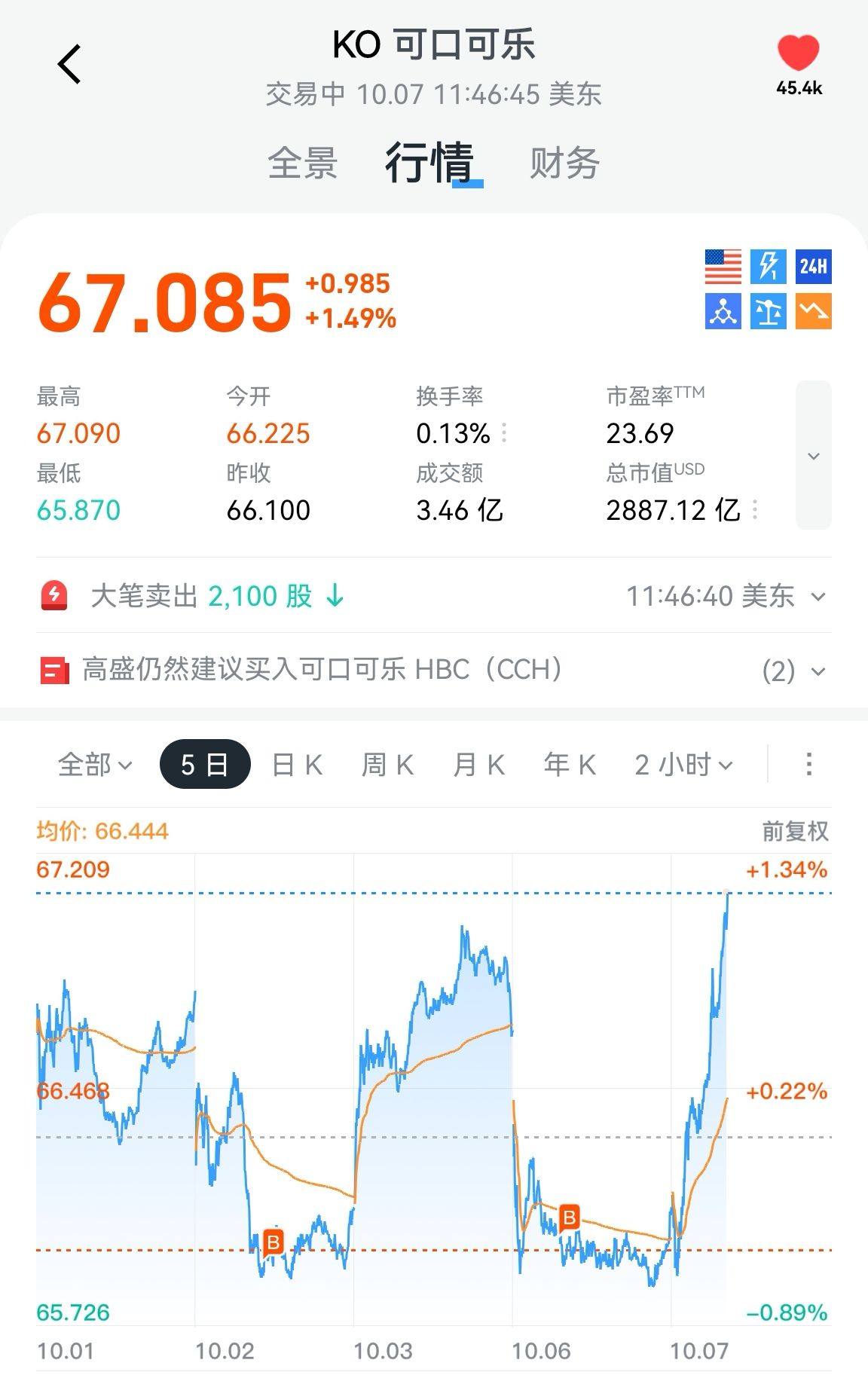Open the balance scale compare icon
The width and height of the screenshot is (868, 1375).
click(x=768, y=312)
